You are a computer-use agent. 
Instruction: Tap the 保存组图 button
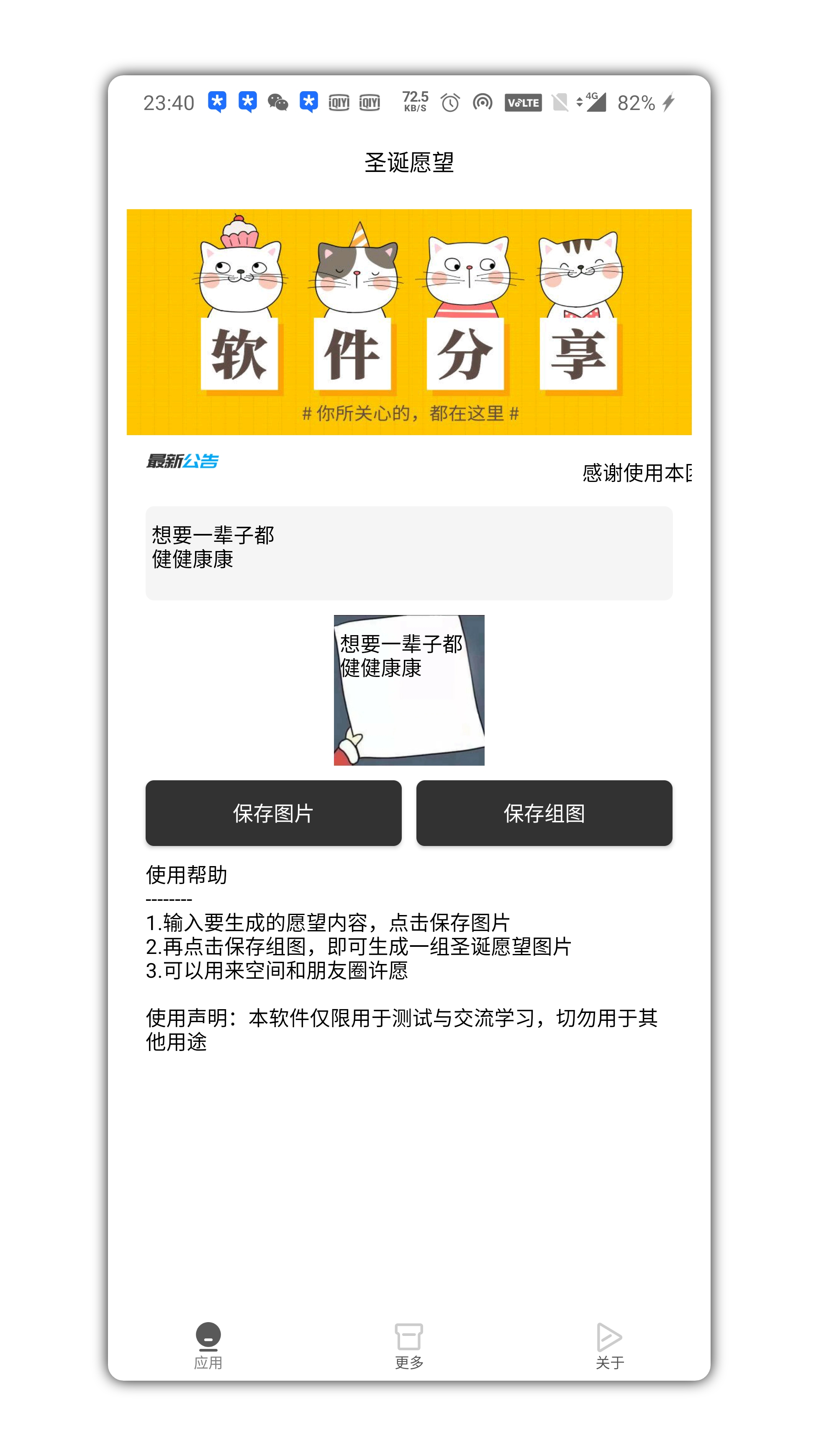544,813
